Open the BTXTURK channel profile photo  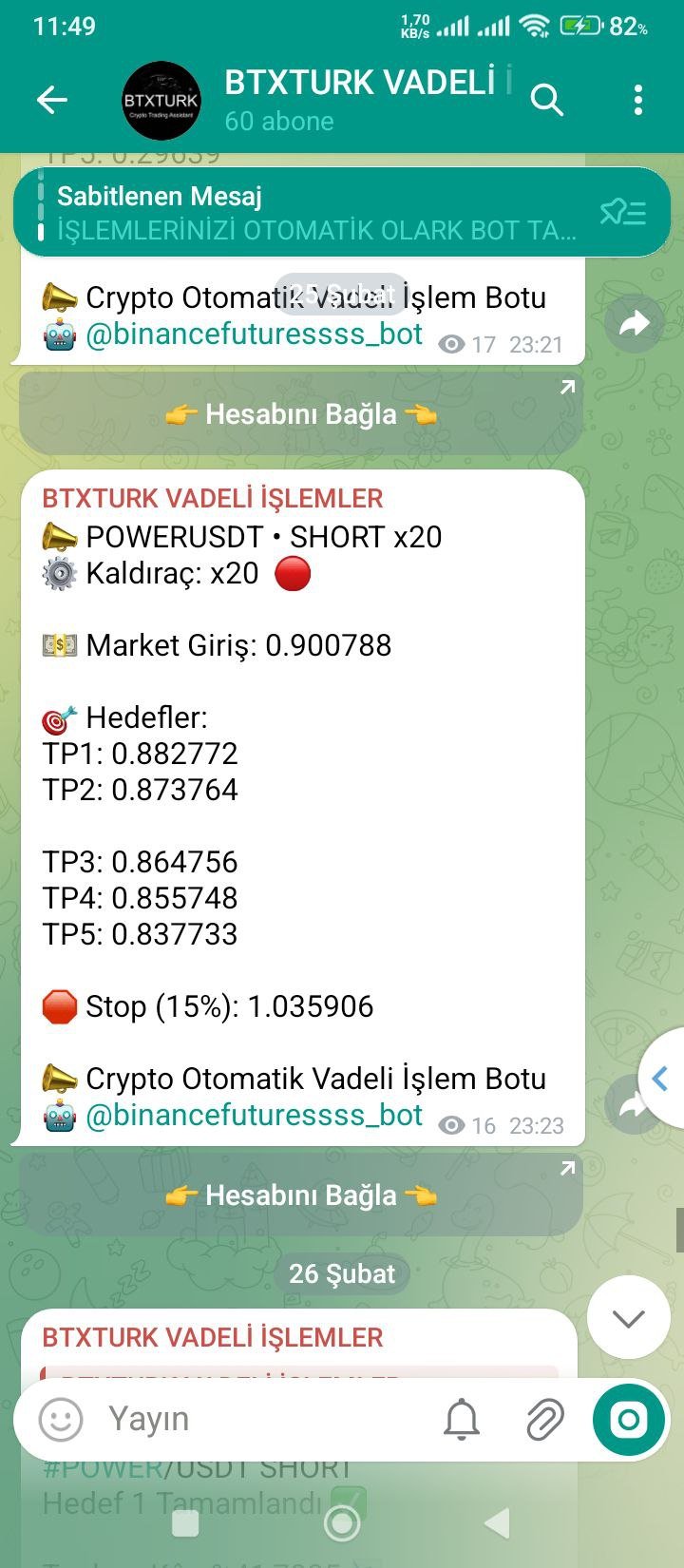[x=161, y=98]
